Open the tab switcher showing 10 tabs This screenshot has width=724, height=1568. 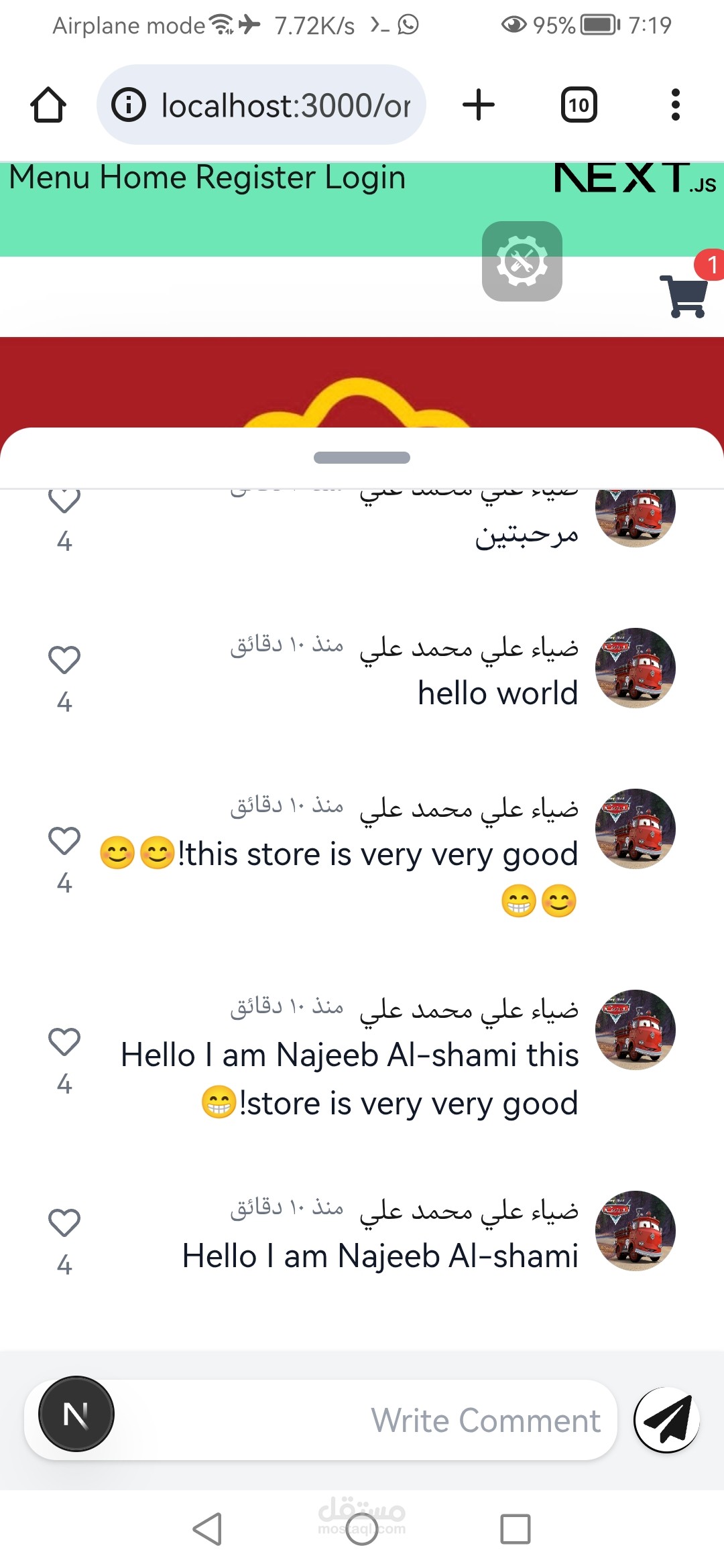click(x=579, y=105)
